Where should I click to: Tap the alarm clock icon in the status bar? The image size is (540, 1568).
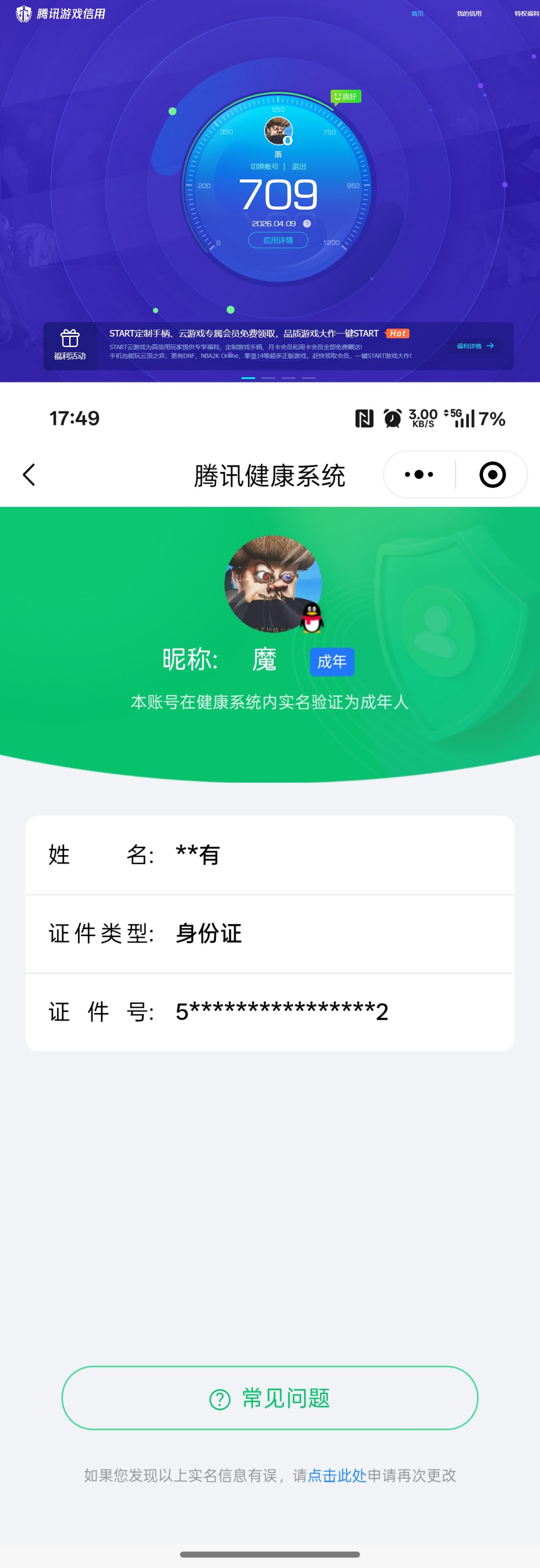(391, 418)
